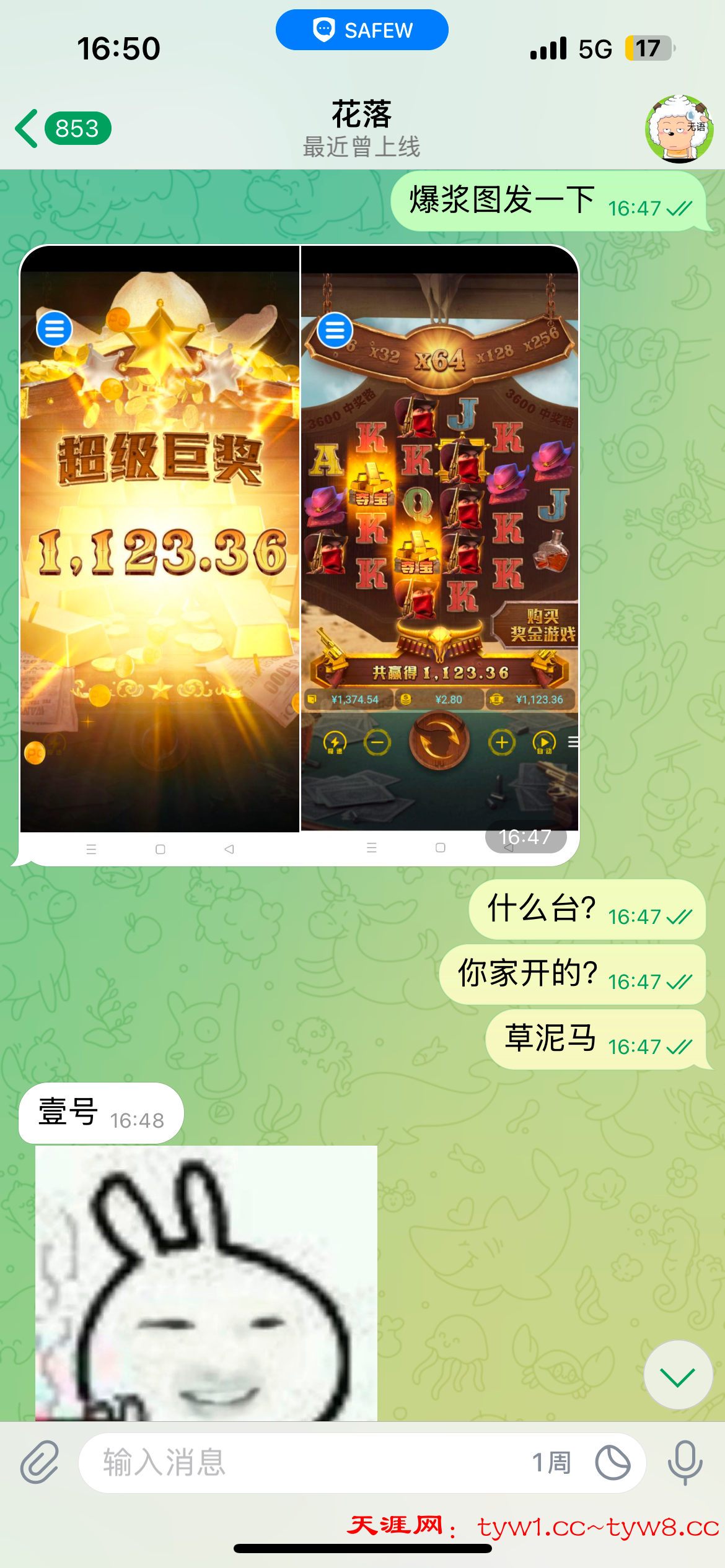This screenshot has width=725, height=1568.
Task: Record a voice message
Action: coord(685,1462)
